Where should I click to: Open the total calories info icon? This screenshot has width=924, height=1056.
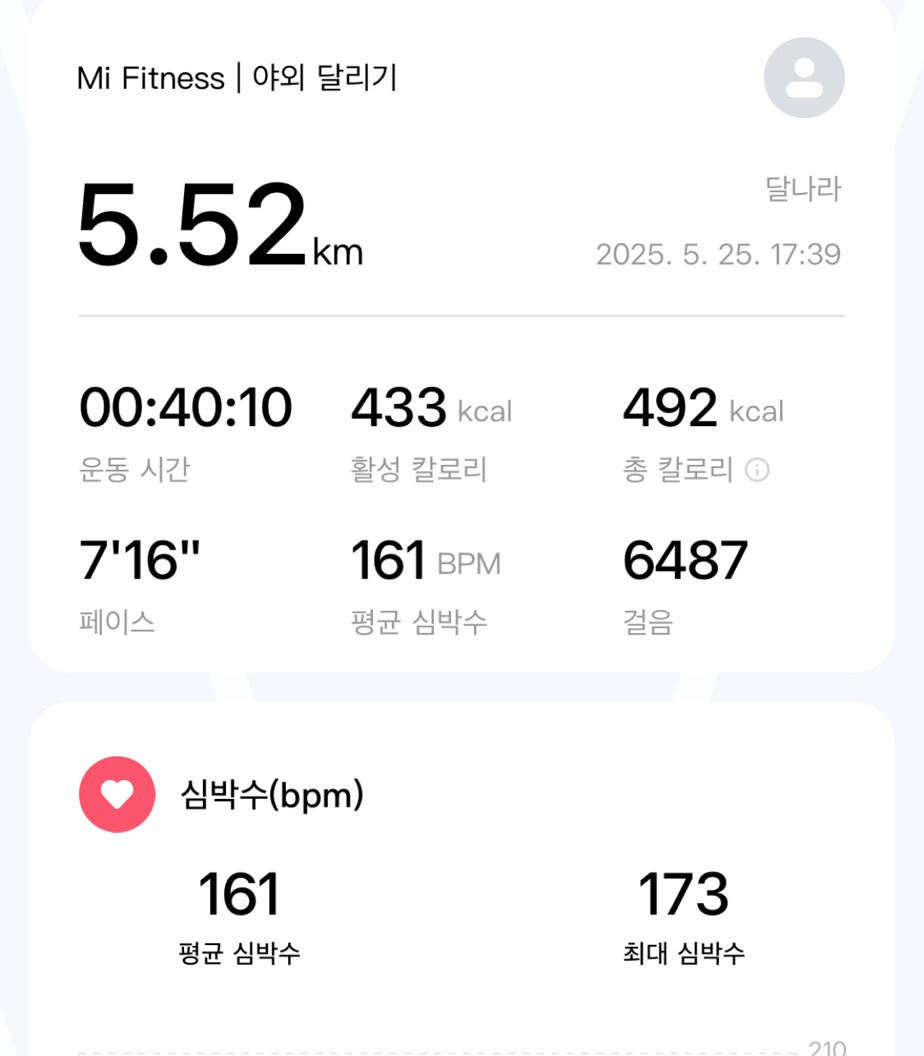[758, 470]
